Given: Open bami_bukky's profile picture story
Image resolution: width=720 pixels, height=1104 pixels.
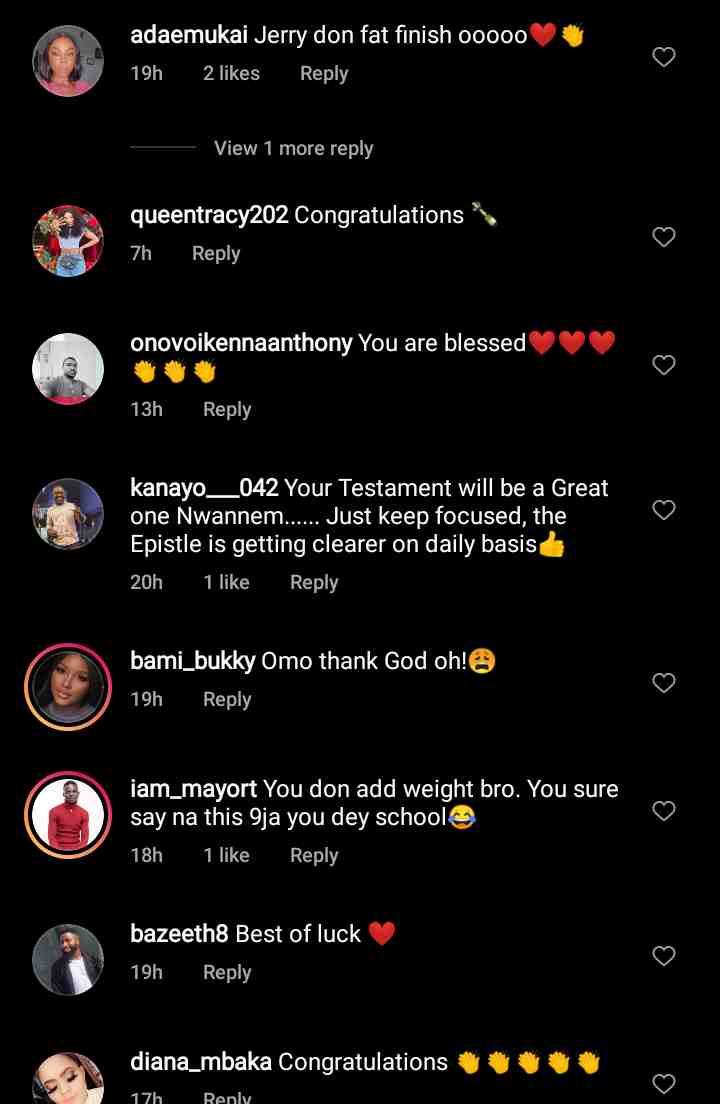Looking at the screenshot, I should (x=68, y=687).
